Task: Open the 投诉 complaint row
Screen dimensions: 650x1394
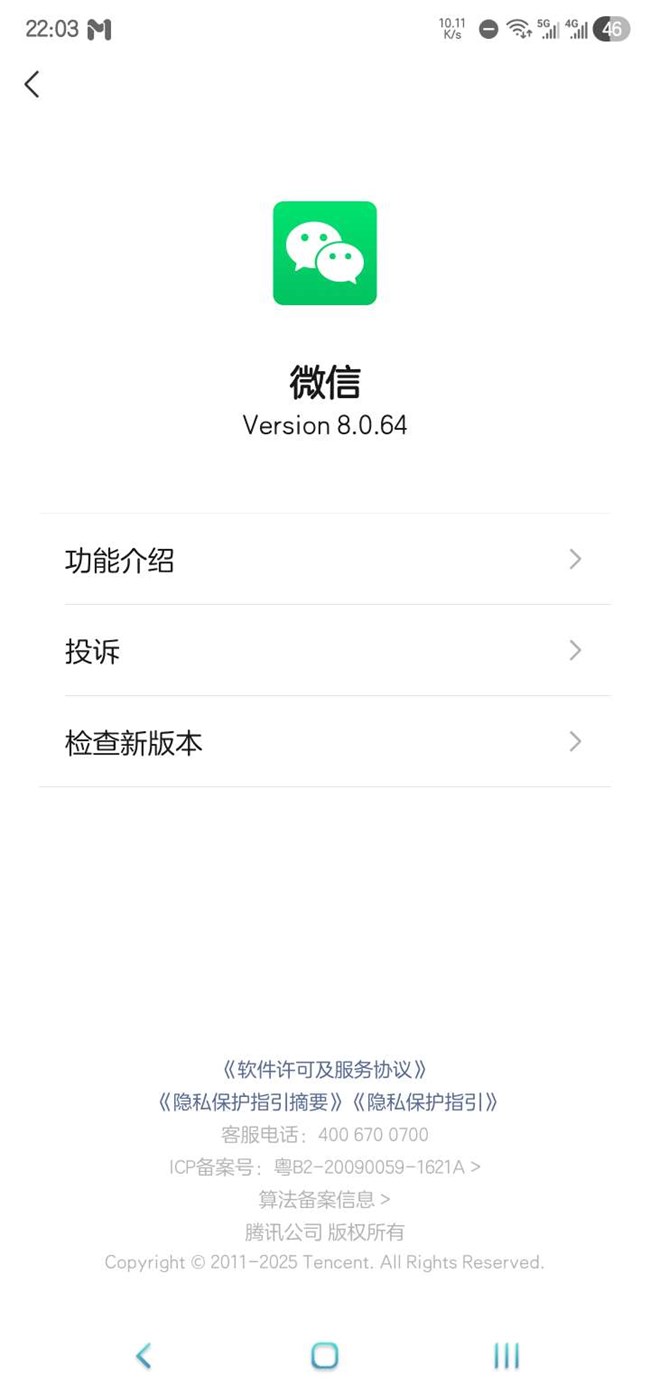Action: pyautogui.click(x=325, y=651)
